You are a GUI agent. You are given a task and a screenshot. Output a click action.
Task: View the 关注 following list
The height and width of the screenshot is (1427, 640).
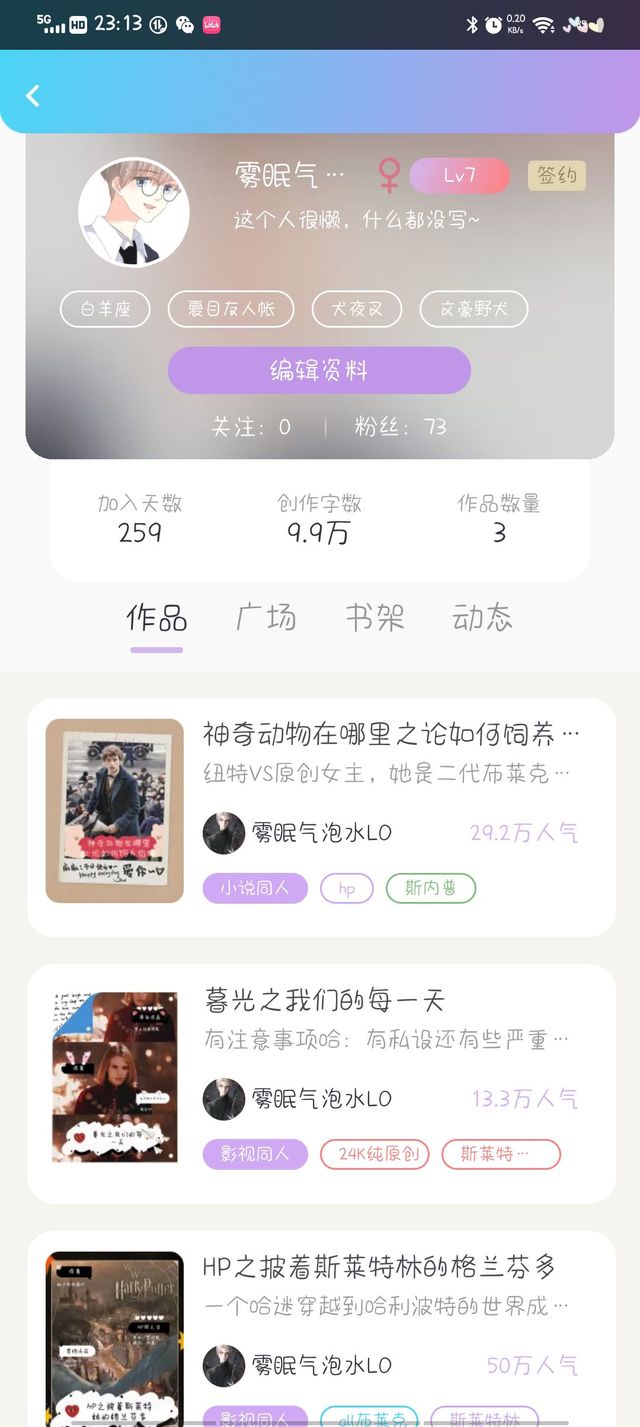[x=251, y=427]
